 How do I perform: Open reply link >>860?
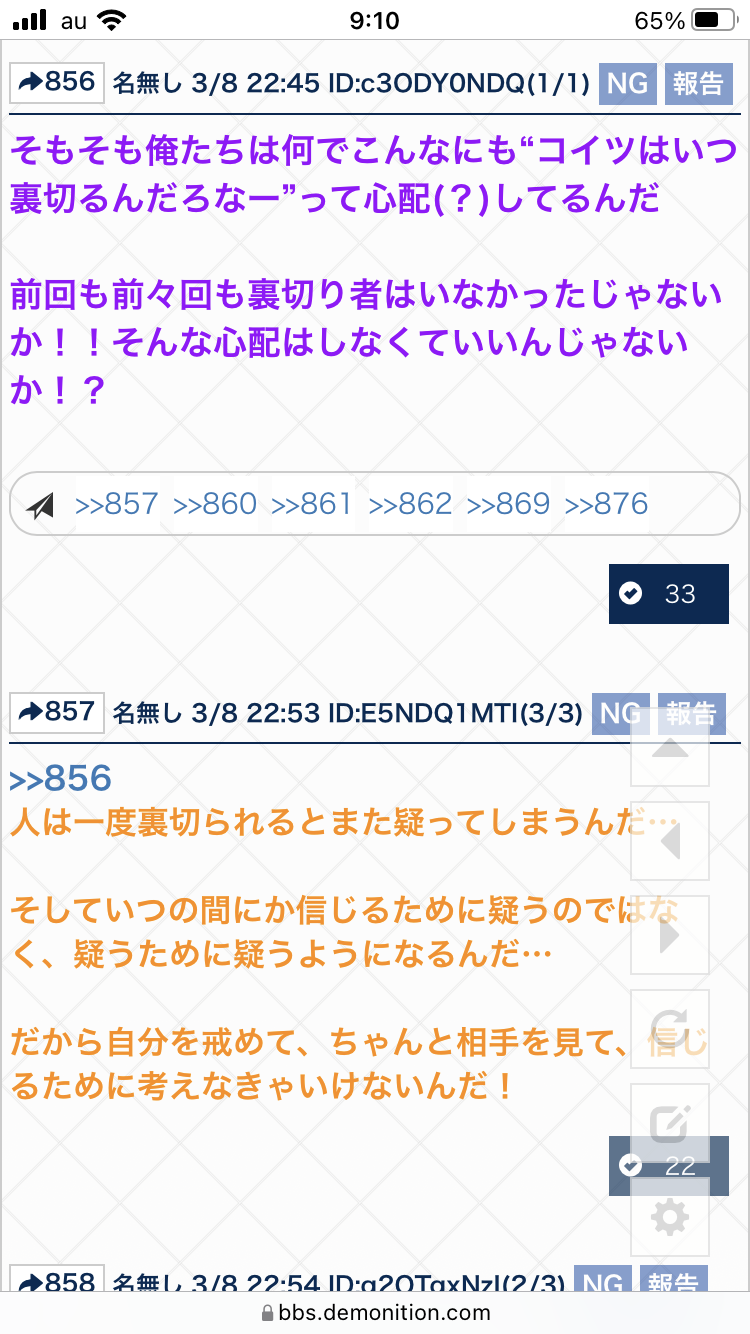pos(215,504)
